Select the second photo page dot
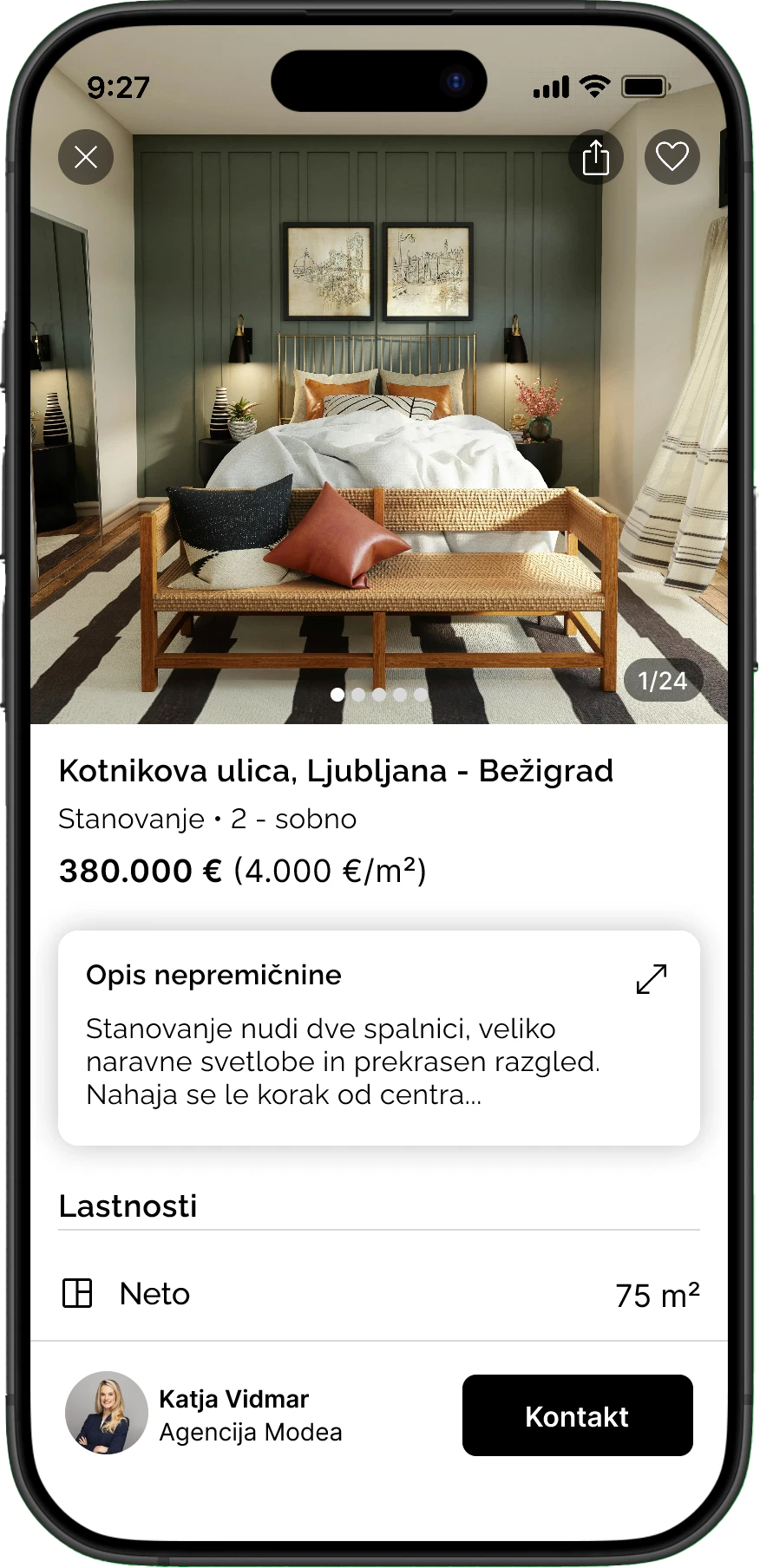 [358, 695]
